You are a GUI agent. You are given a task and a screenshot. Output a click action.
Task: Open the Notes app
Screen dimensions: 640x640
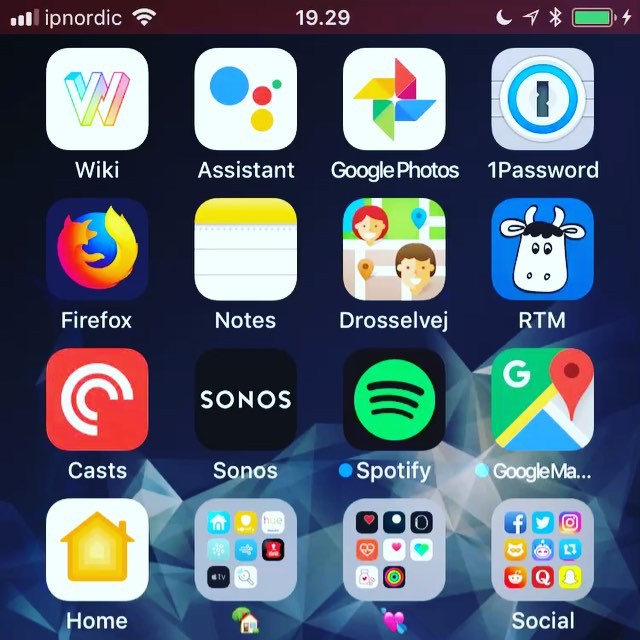tap(245, 249)
